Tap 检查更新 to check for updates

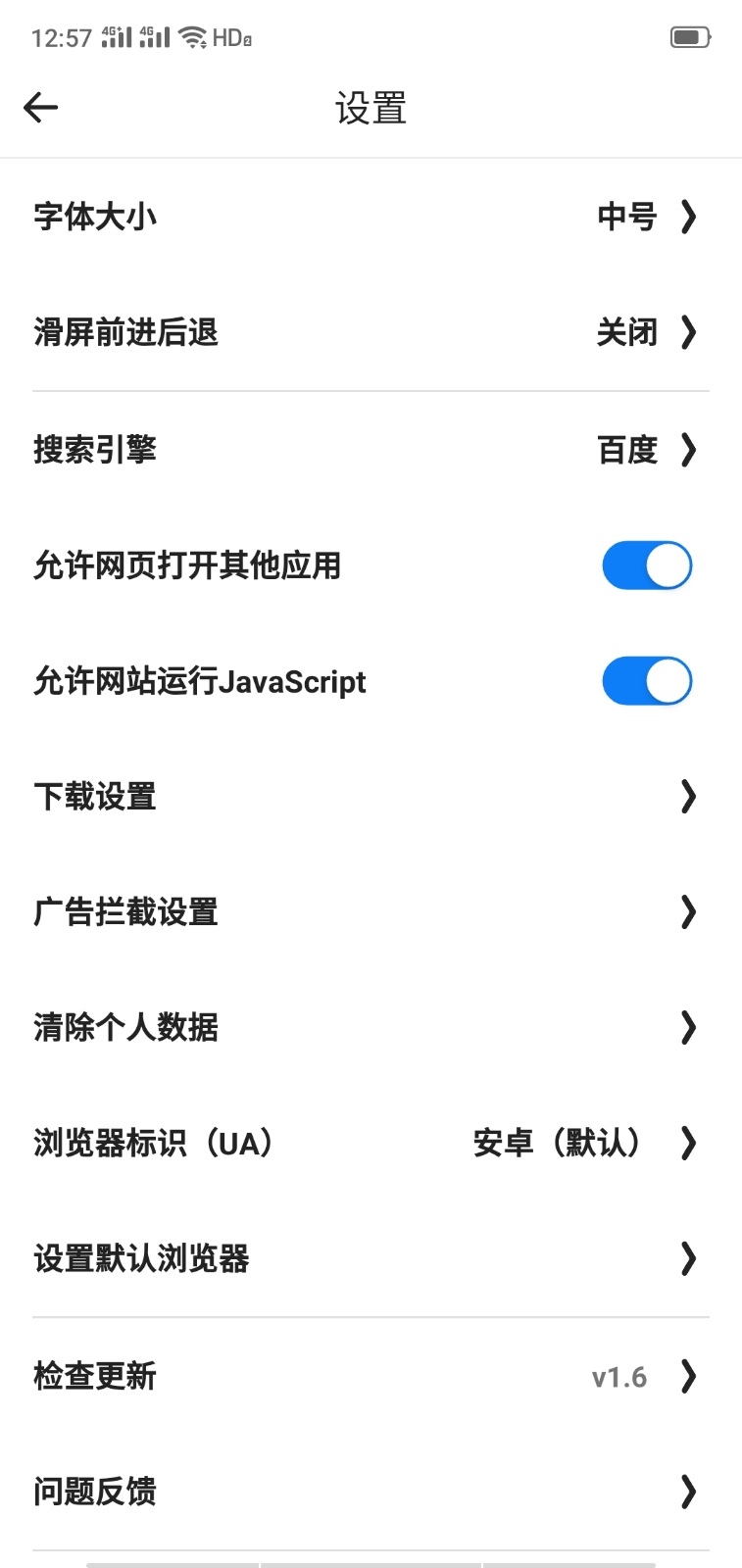pyautogui.click(x=371, y=1376)
